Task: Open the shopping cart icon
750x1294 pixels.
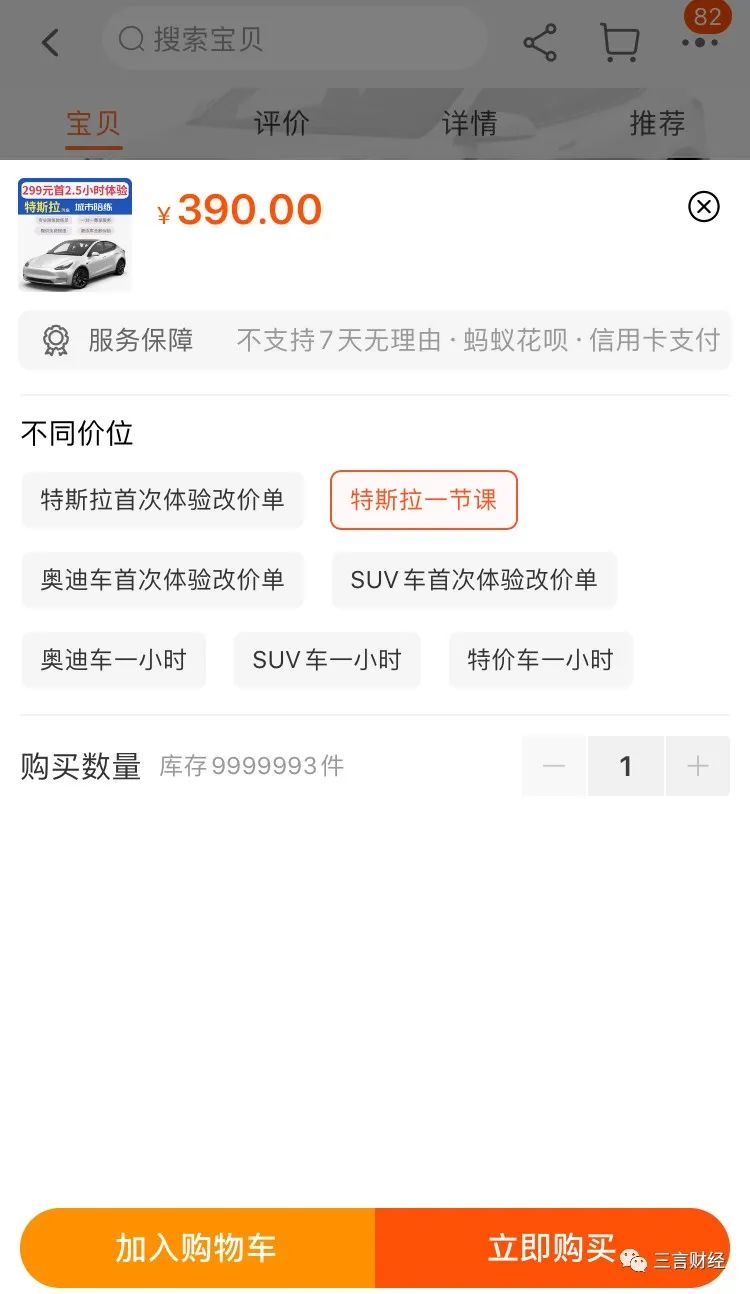Action: (619, 42)
